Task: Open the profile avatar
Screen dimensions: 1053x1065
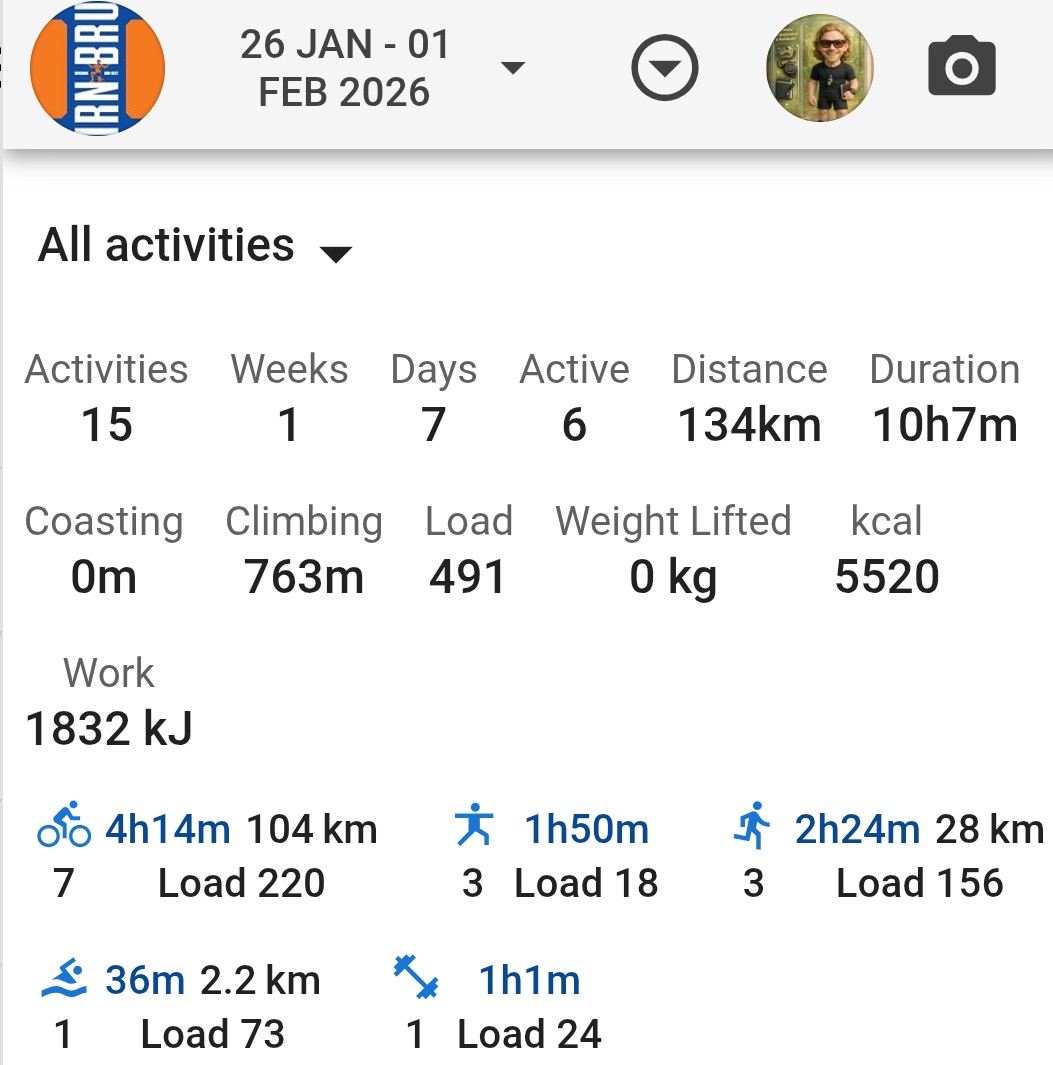Action: pyautogui.click(x=820, y=69)
